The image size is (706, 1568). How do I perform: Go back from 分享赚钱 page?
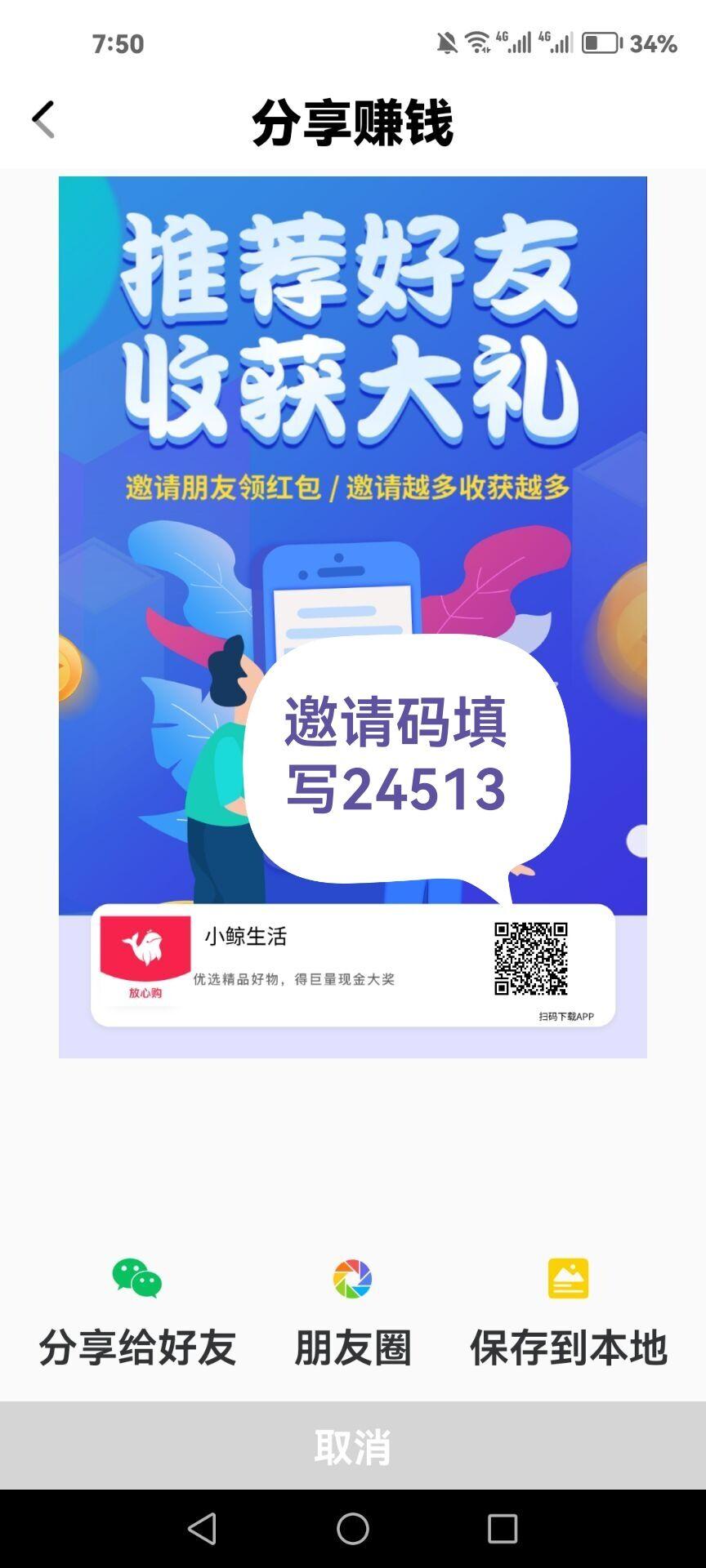pyautogui.click(x=43, y=120)
